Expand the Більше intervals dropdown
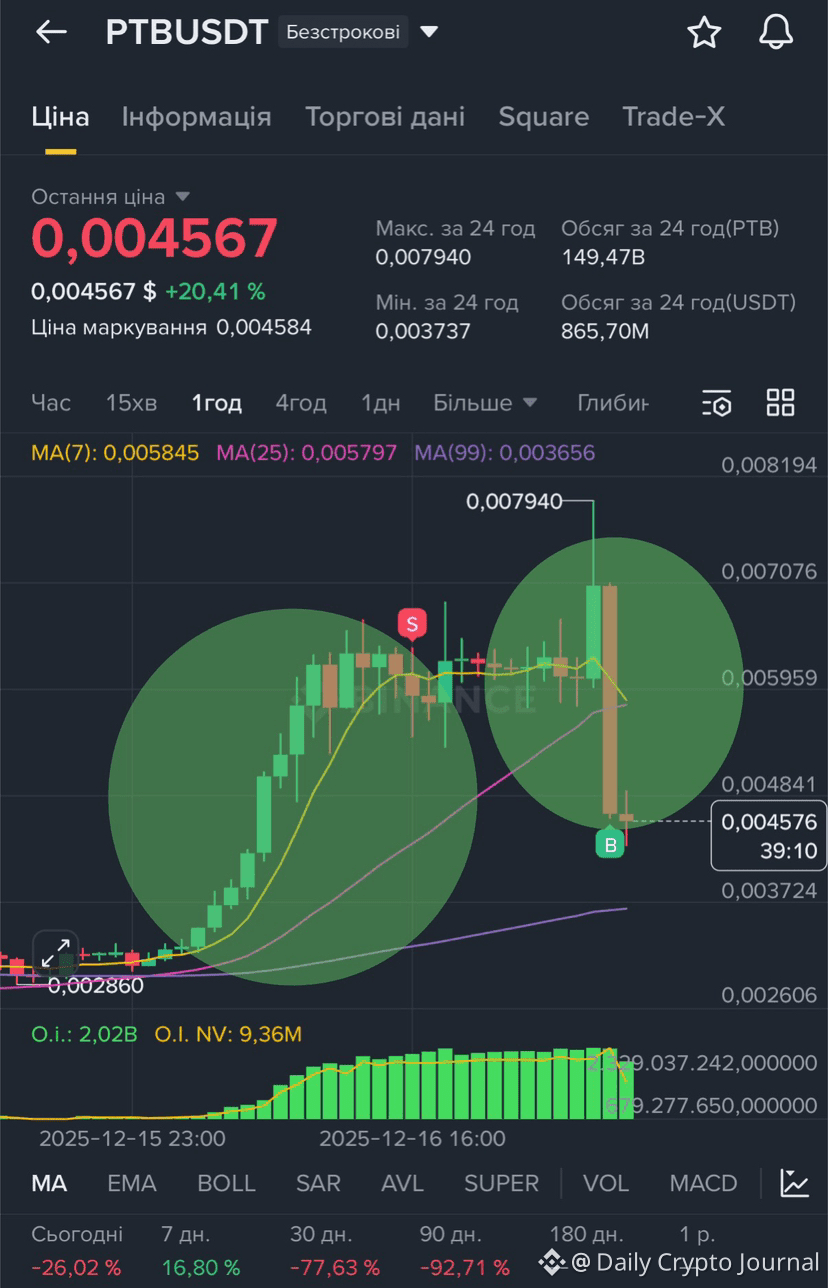 [485, 403]
